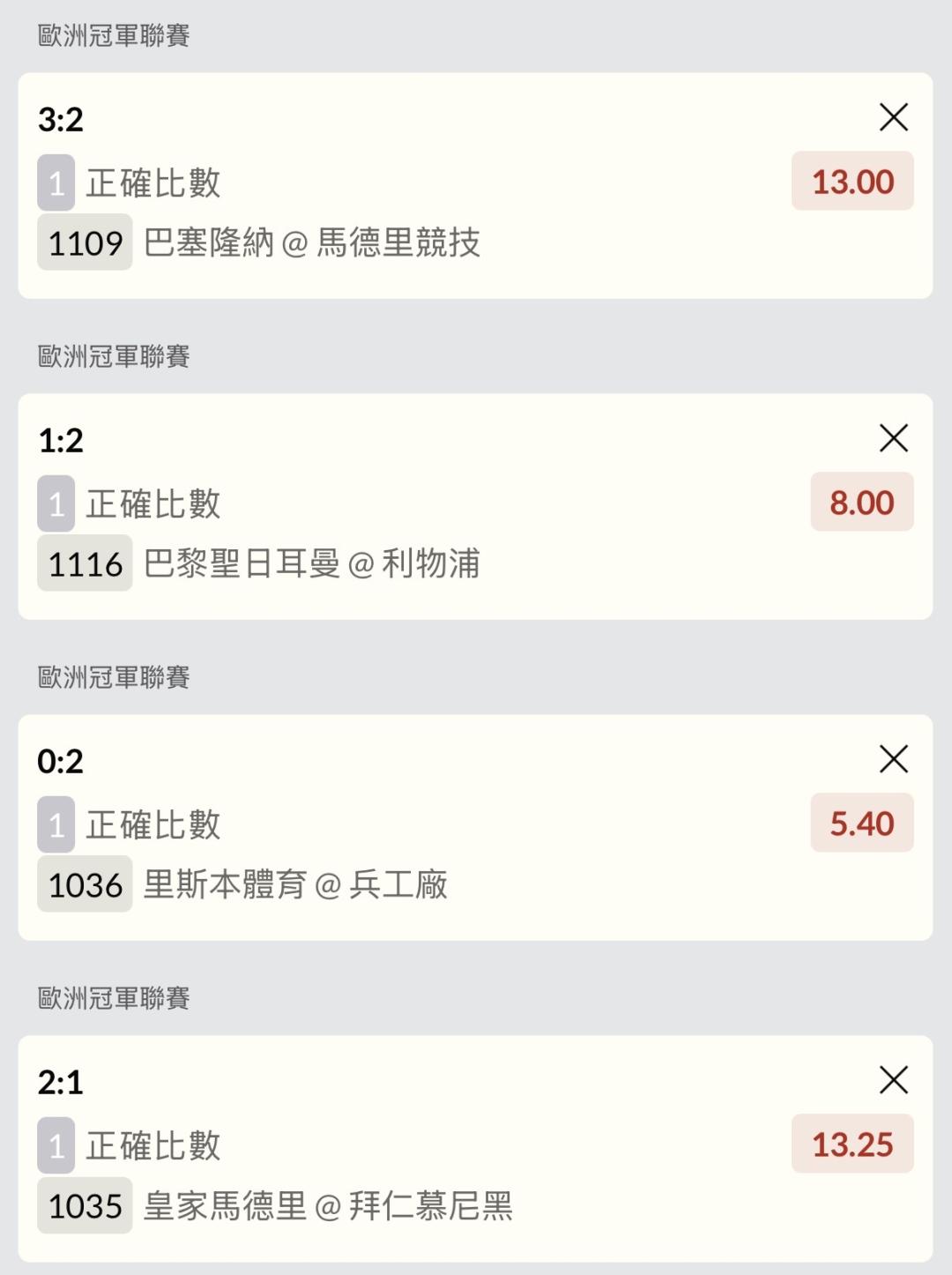Screen dimensions: 952x1275
Task: Remove the 巴黎聖日耳曼 @ 利物浦 1:2 selection
Action: 893,438
